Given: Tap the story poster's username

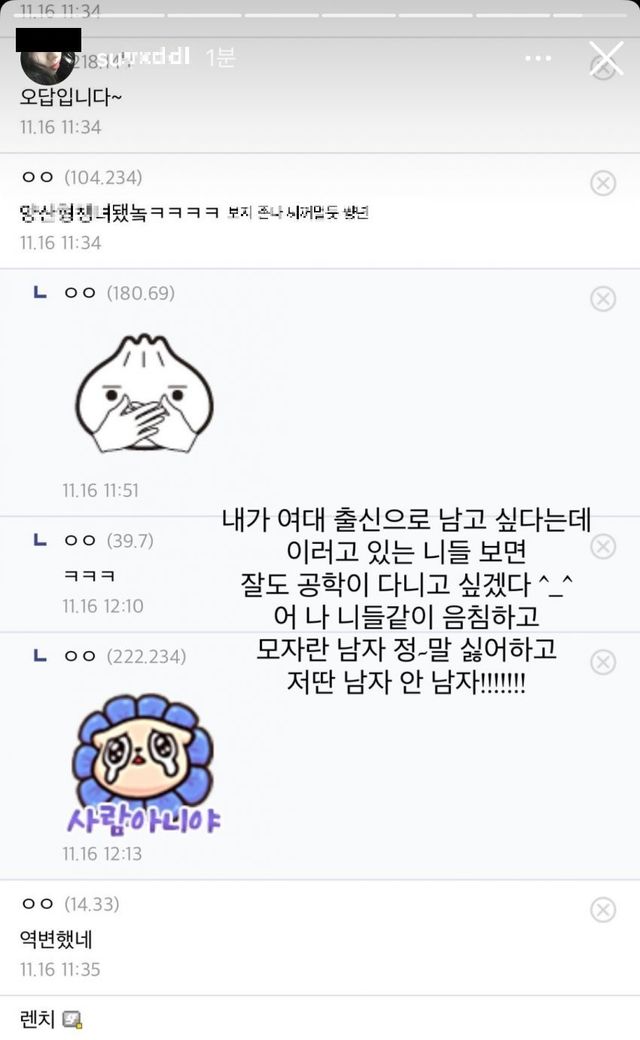Looking at the screenshot, I should pos(143,57).
